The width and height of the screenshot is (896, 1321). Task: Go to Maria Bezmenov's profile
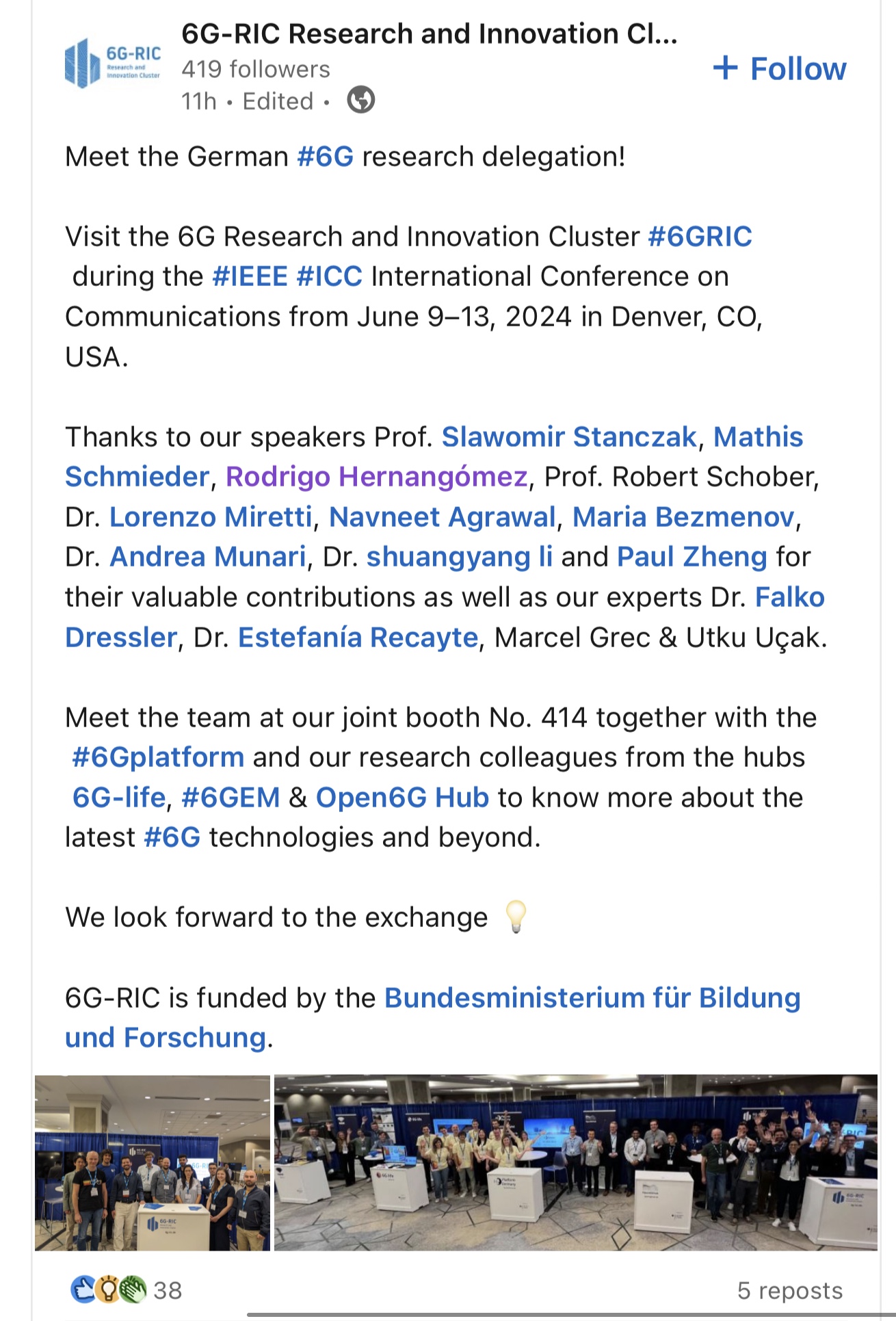683,517
